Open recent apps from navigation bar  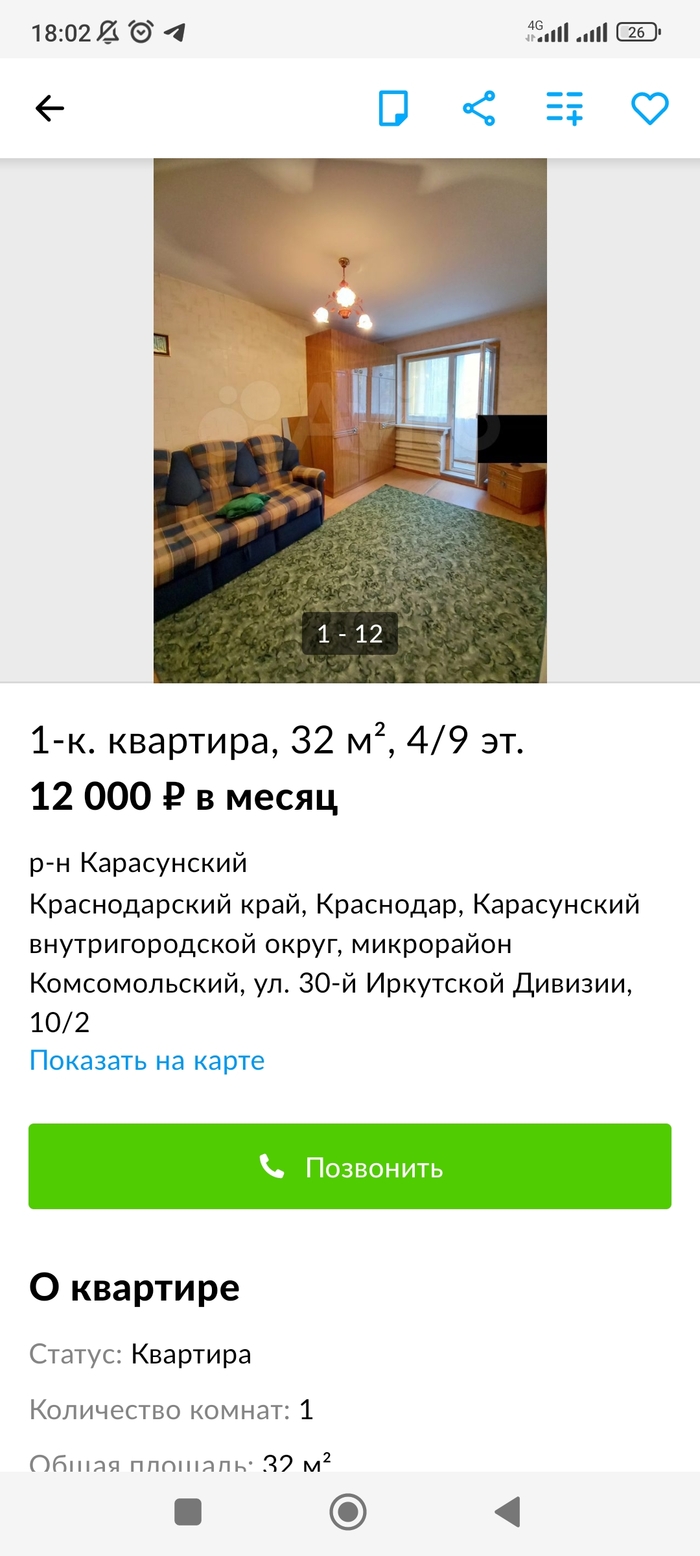(x=188, y=1512)
